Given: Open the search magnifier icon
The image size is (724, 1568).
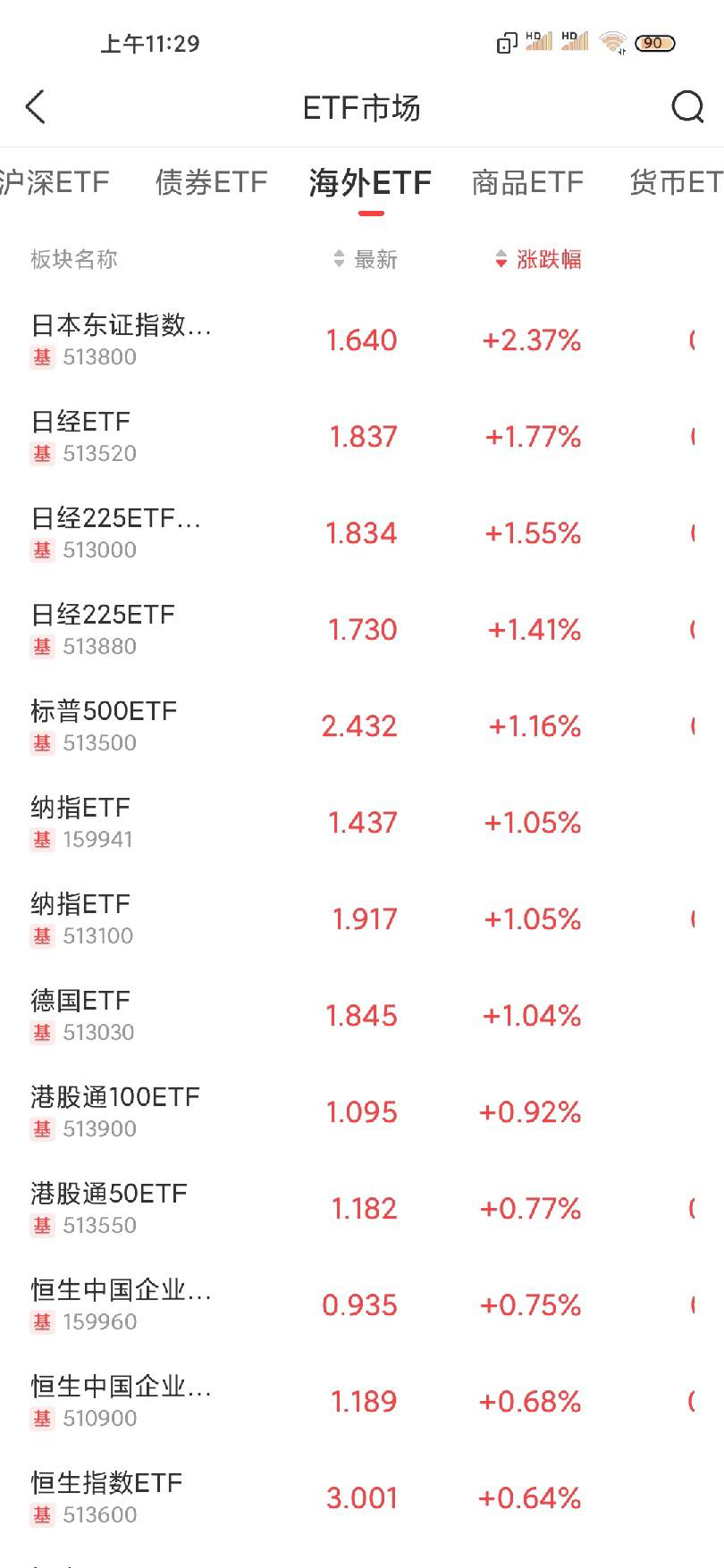Looking at the screenshot, I should [687, 107].
